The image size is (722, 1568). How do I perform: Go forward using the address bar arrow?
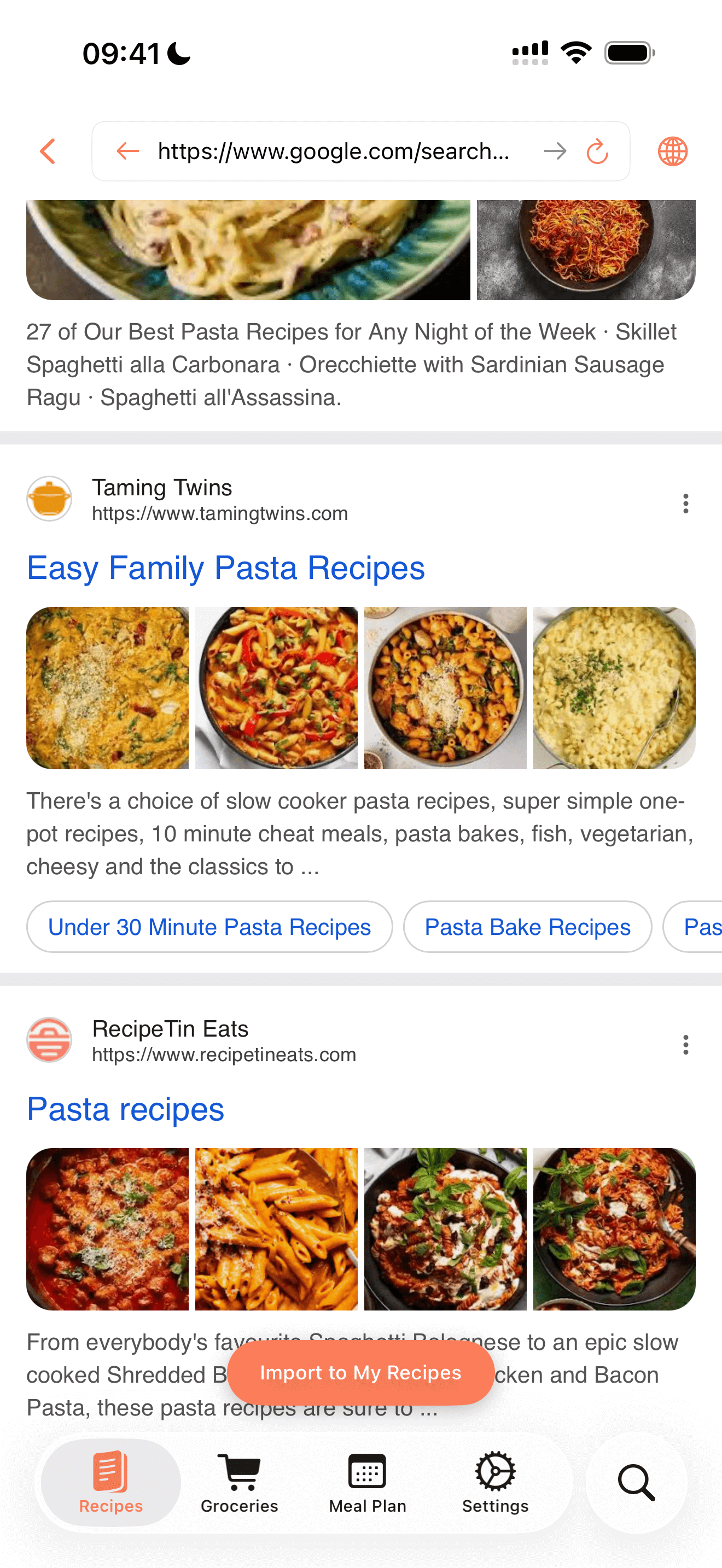[x=555, y=151]
